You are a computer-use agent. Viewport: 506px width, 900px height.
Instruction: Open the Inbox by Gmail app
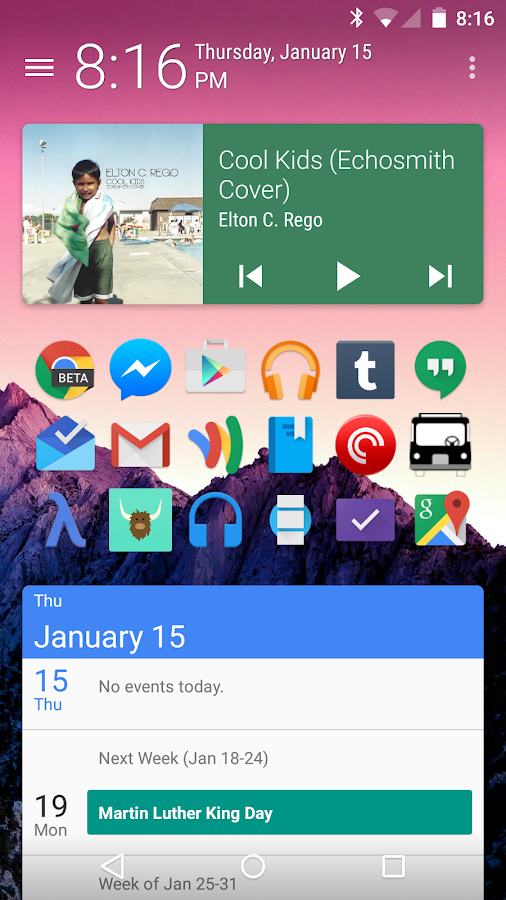[x=65, y=443]
